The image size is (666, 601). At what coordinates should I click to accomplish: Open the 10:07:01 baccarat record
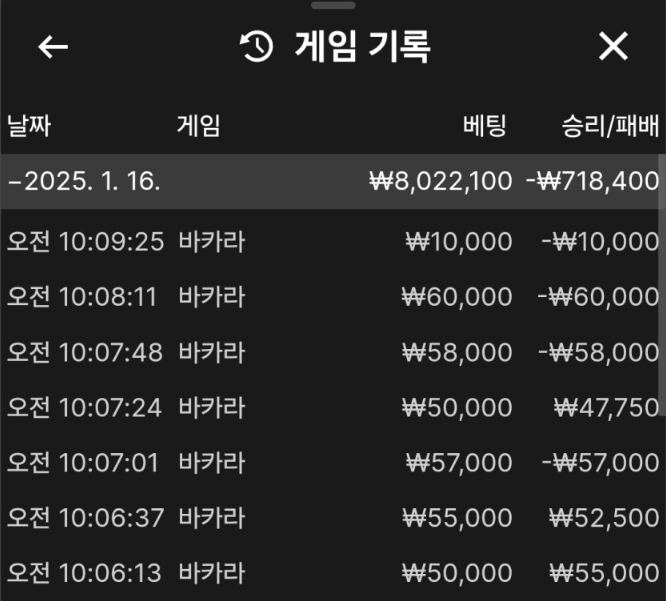[333, 462]
